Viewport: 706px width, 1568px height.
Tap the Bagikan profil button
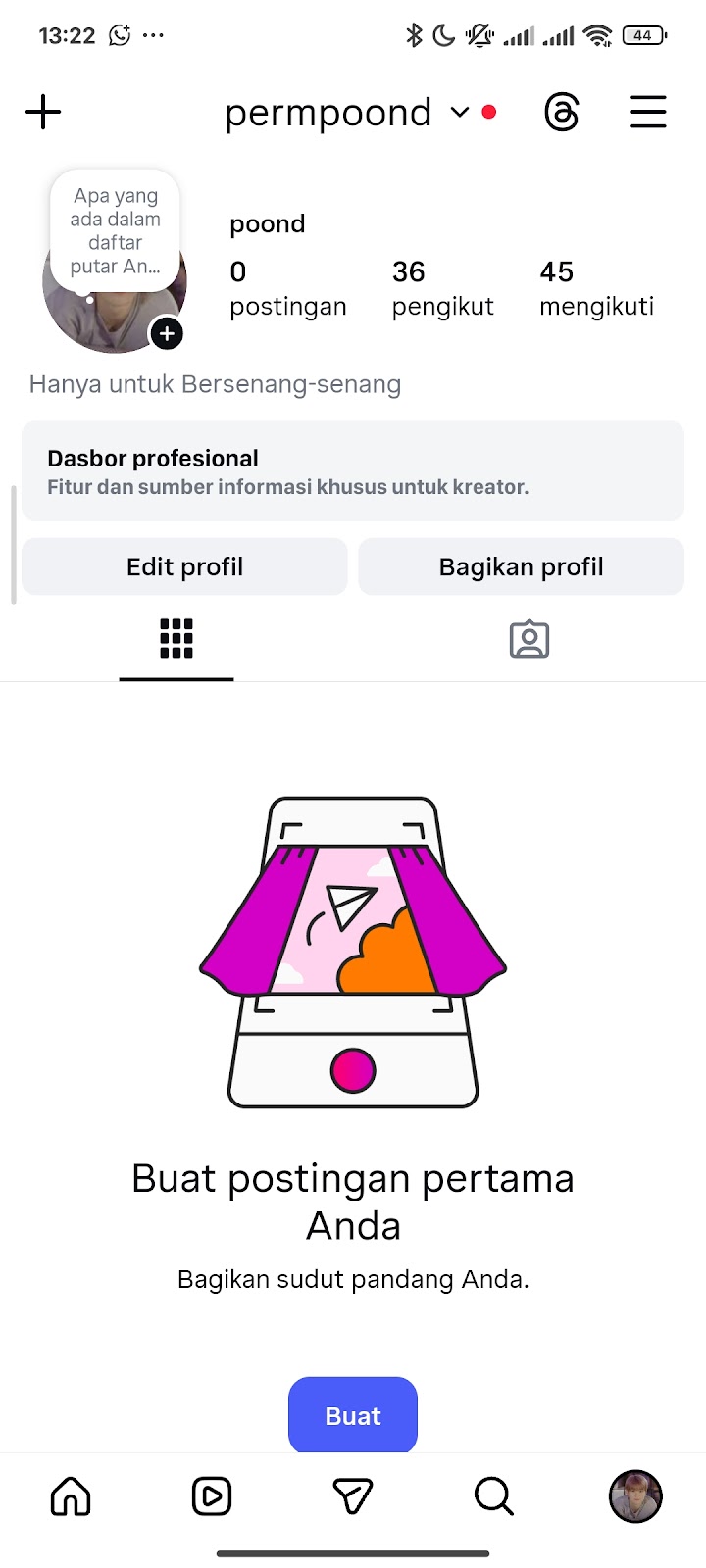(x=521, y=566)
